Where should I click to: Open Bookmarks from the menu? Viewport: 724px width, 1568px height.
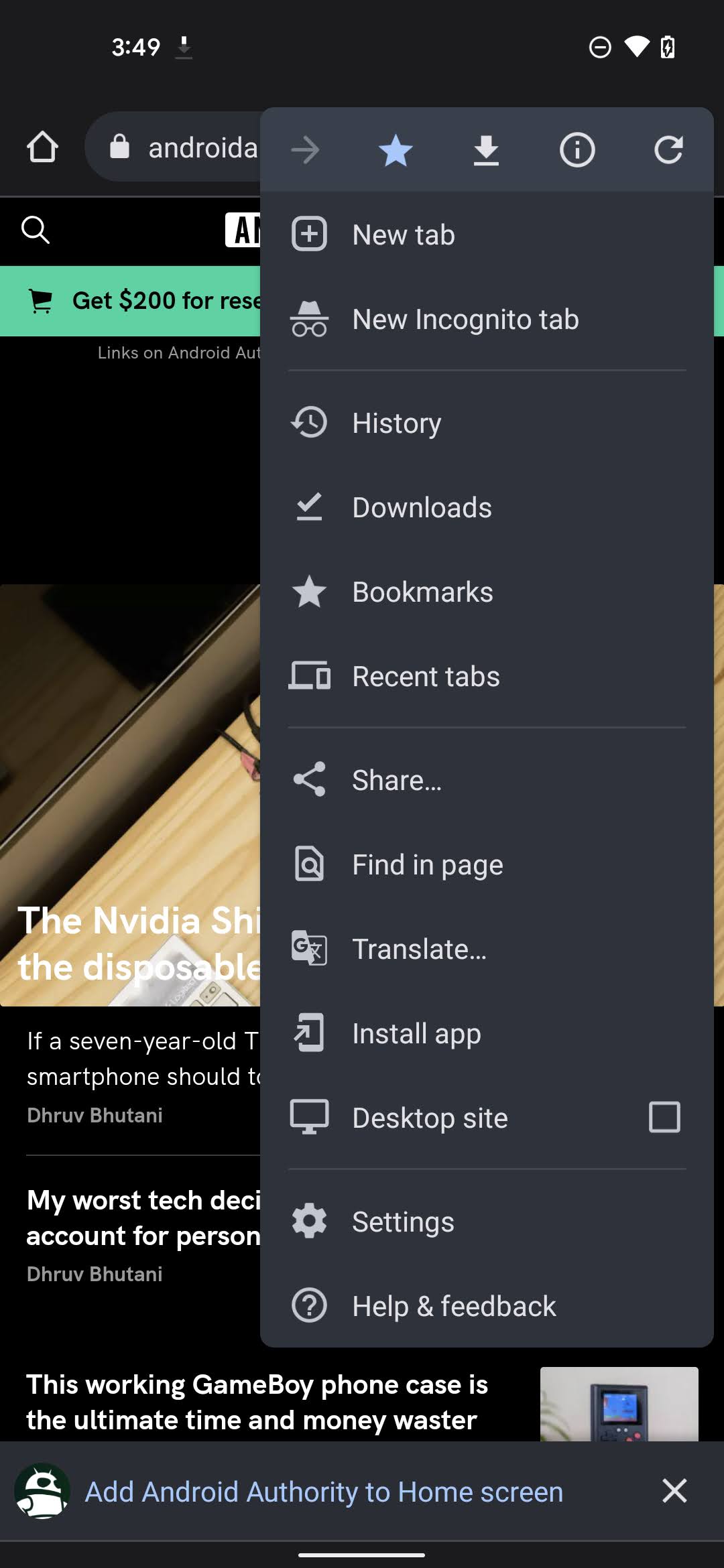(422, 592)
